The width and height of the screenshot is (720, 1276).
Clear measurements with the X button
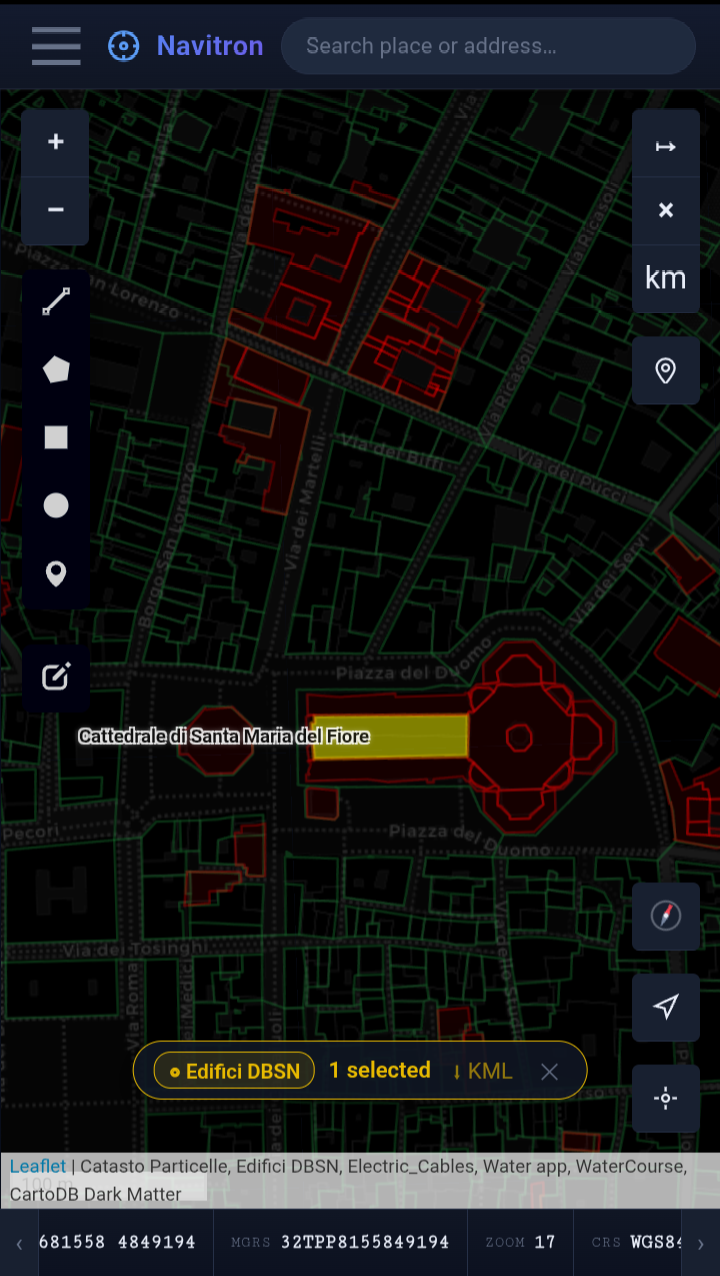pyautogui.click(x=666, y=210)
